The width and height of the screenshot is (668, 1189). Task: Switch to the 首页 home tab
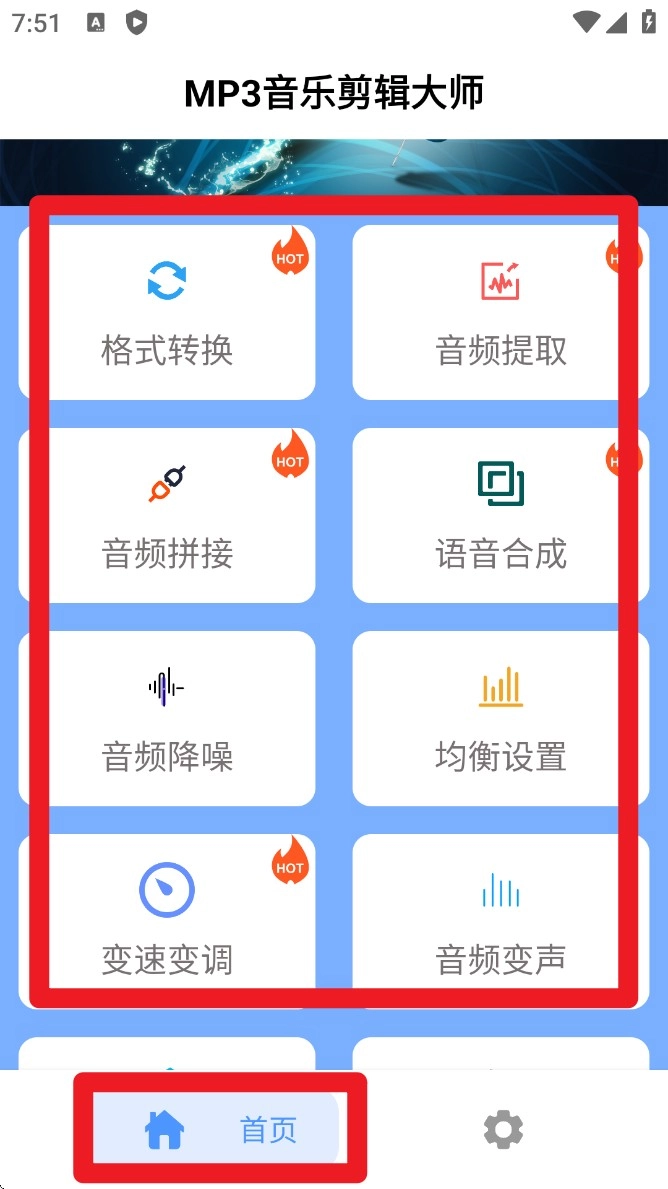(220, 1129)
